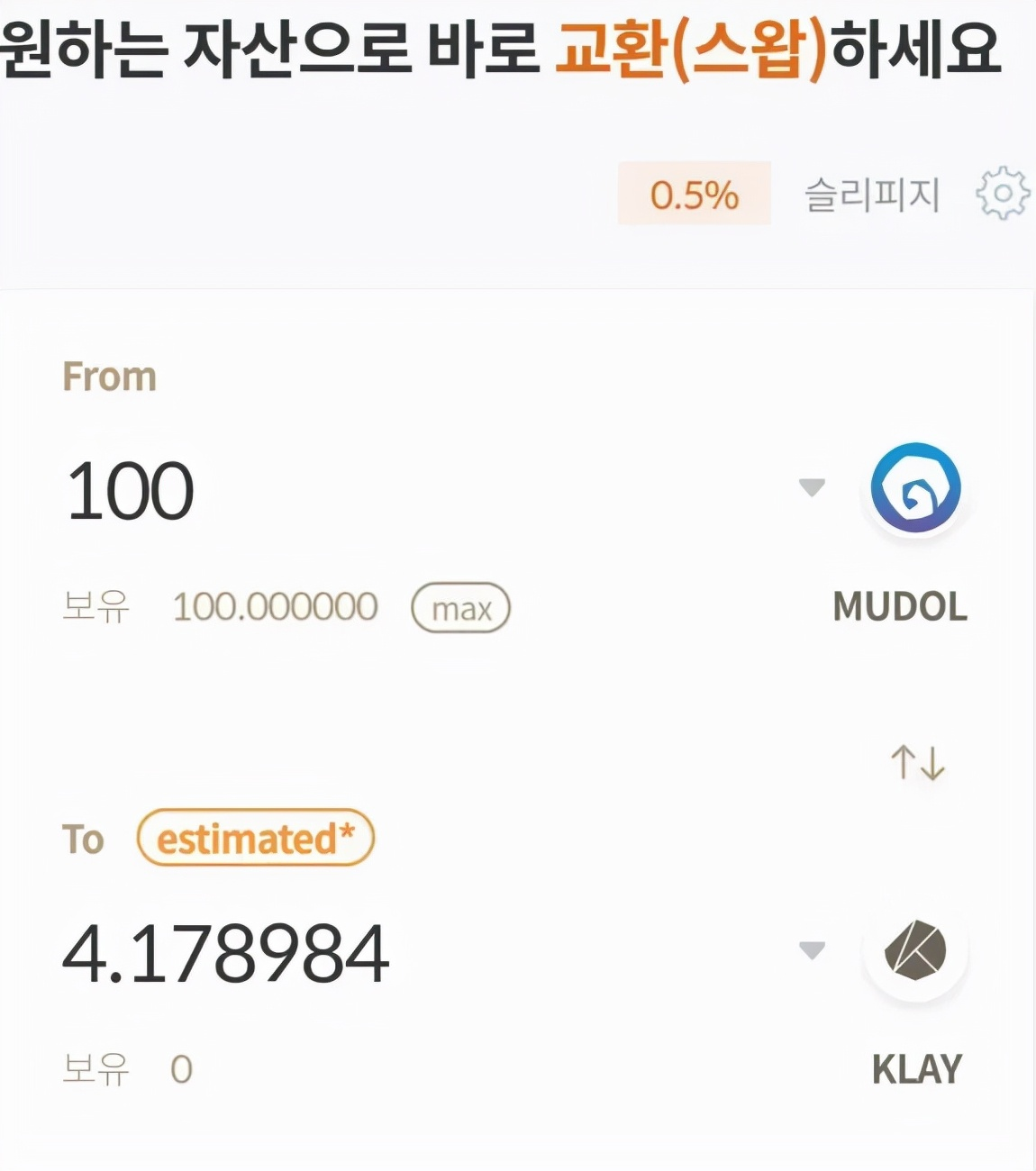
Task: Open slippage settings gear icon
Action: tap(1002, 193)
